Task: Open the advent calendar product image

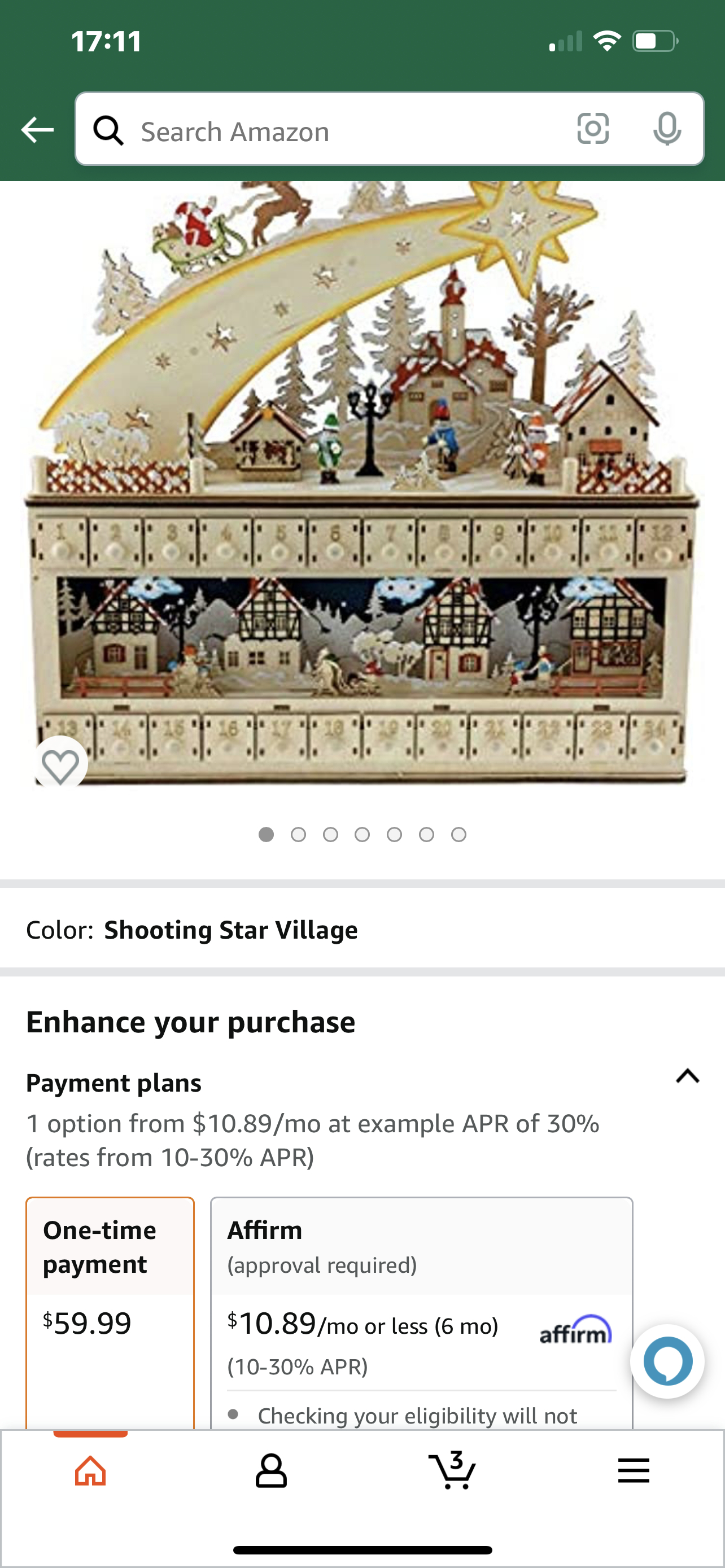Action: [x=362, y=484]
